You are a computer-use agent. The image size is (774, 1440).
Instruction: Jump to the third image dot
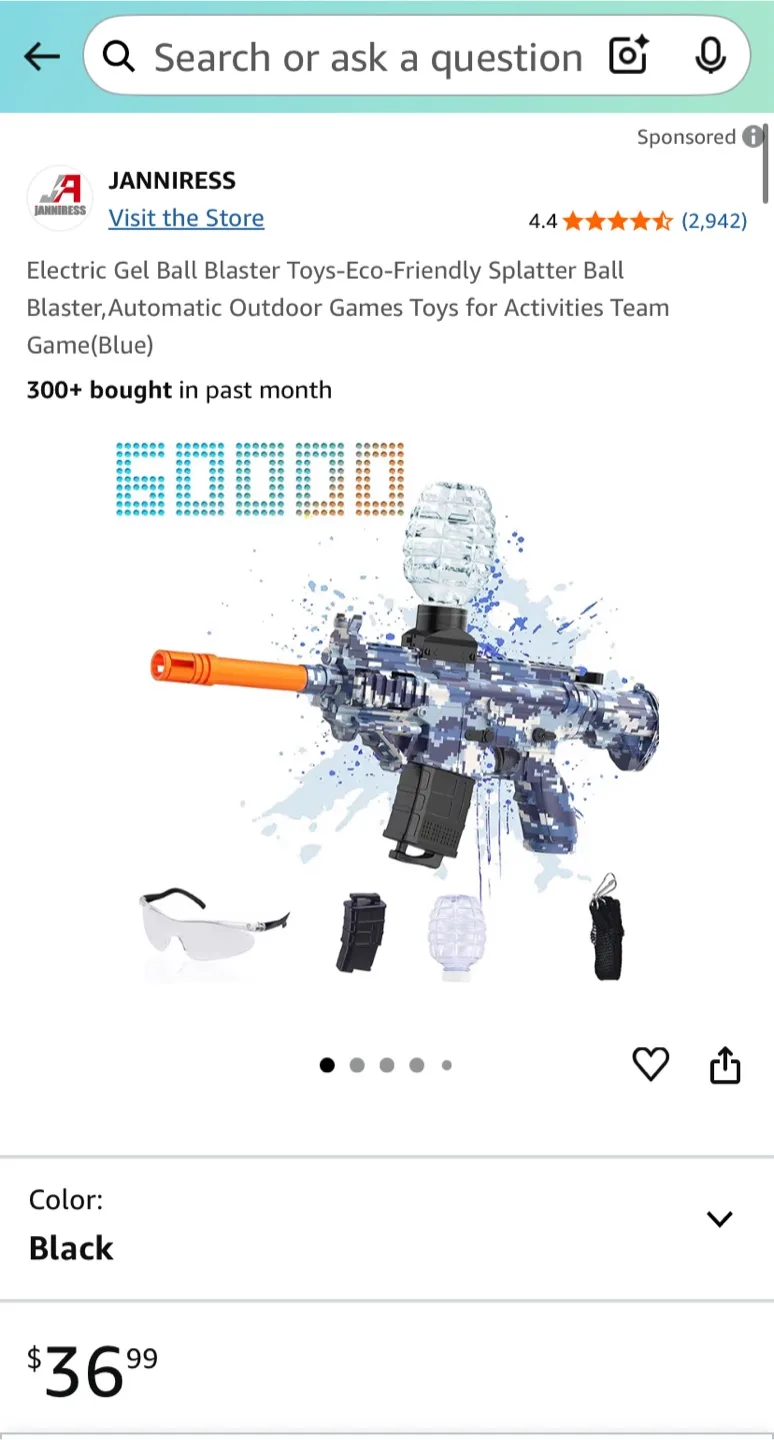tap(387, 1065)
